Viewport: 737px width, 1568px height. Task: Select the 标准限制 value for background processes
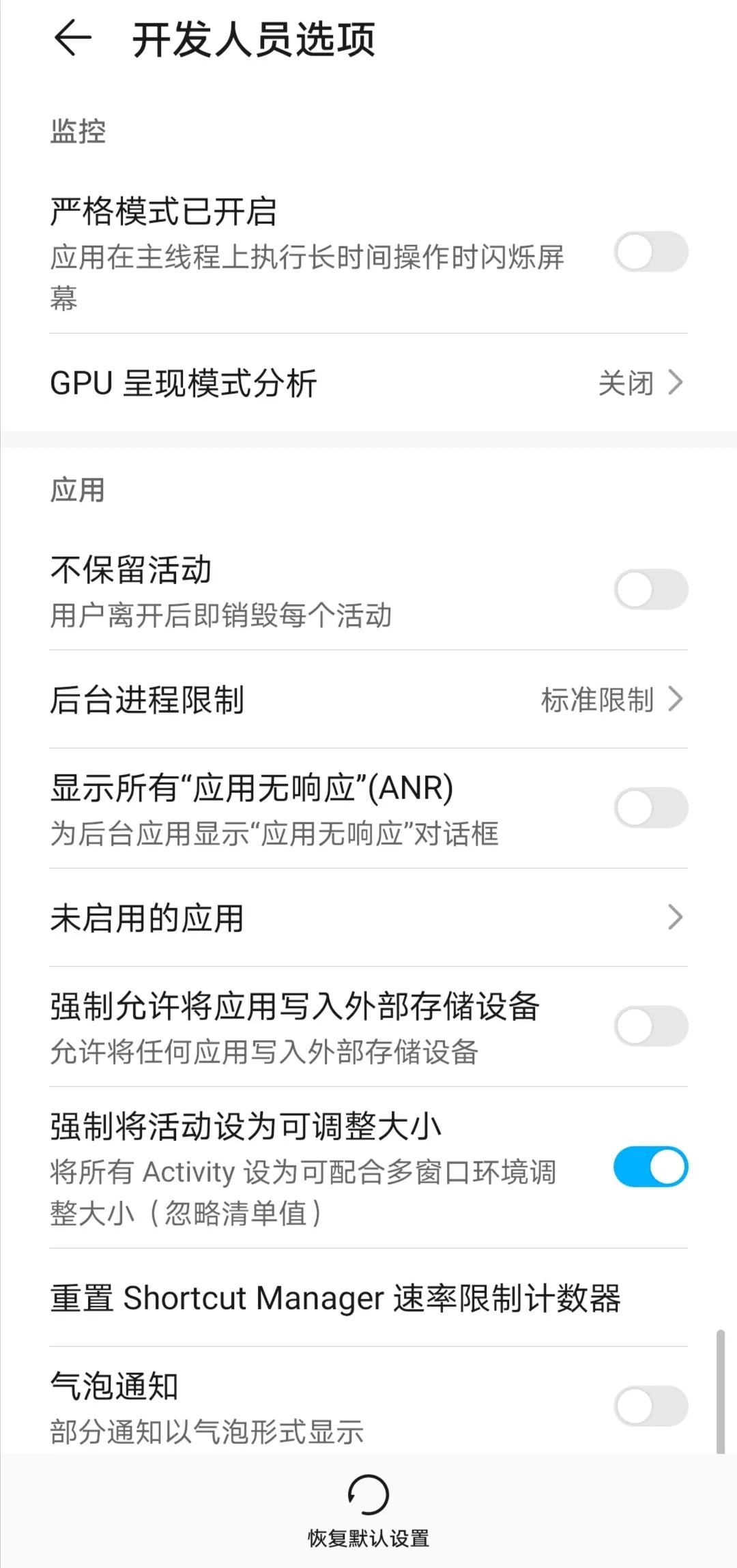click(599, 699)
